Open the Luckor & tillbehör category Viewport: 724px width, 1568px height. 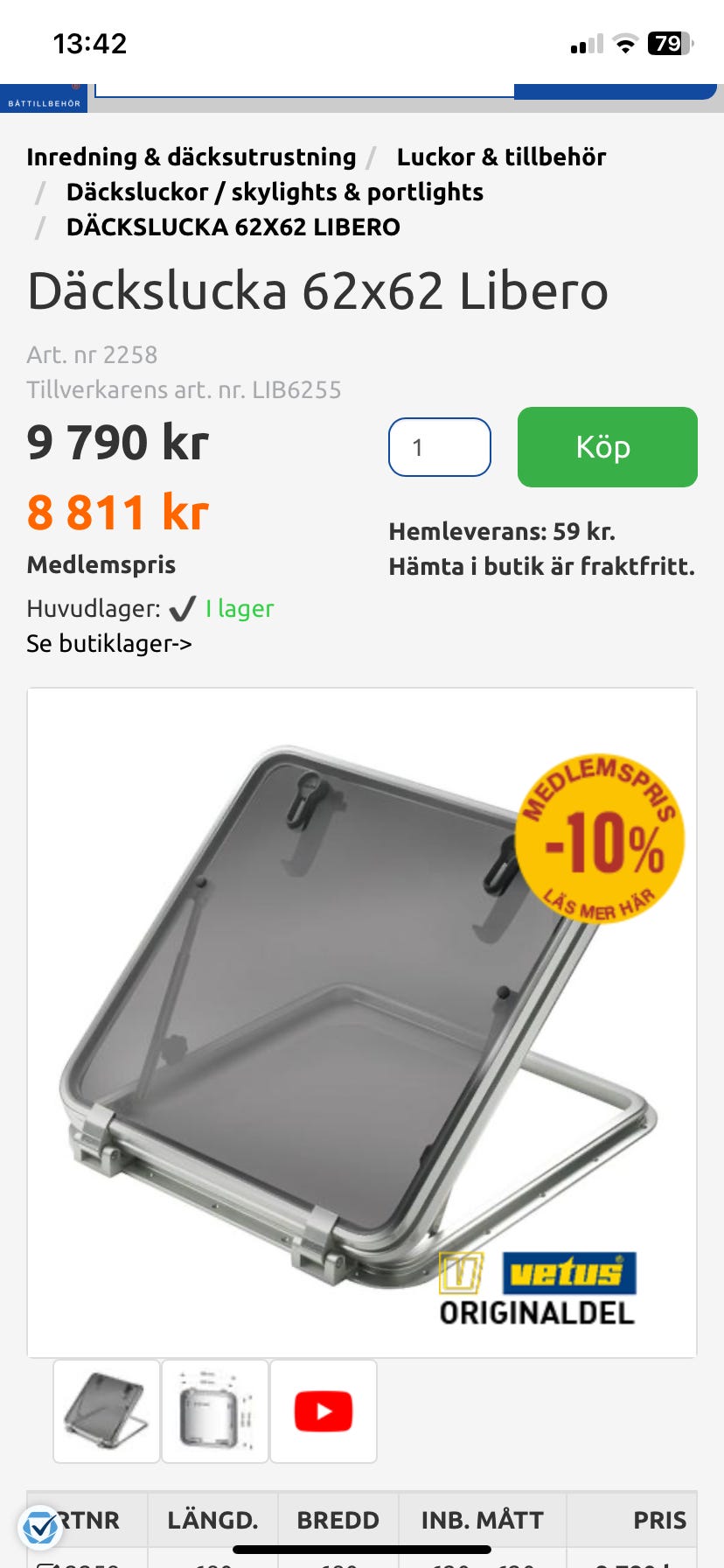500,157
